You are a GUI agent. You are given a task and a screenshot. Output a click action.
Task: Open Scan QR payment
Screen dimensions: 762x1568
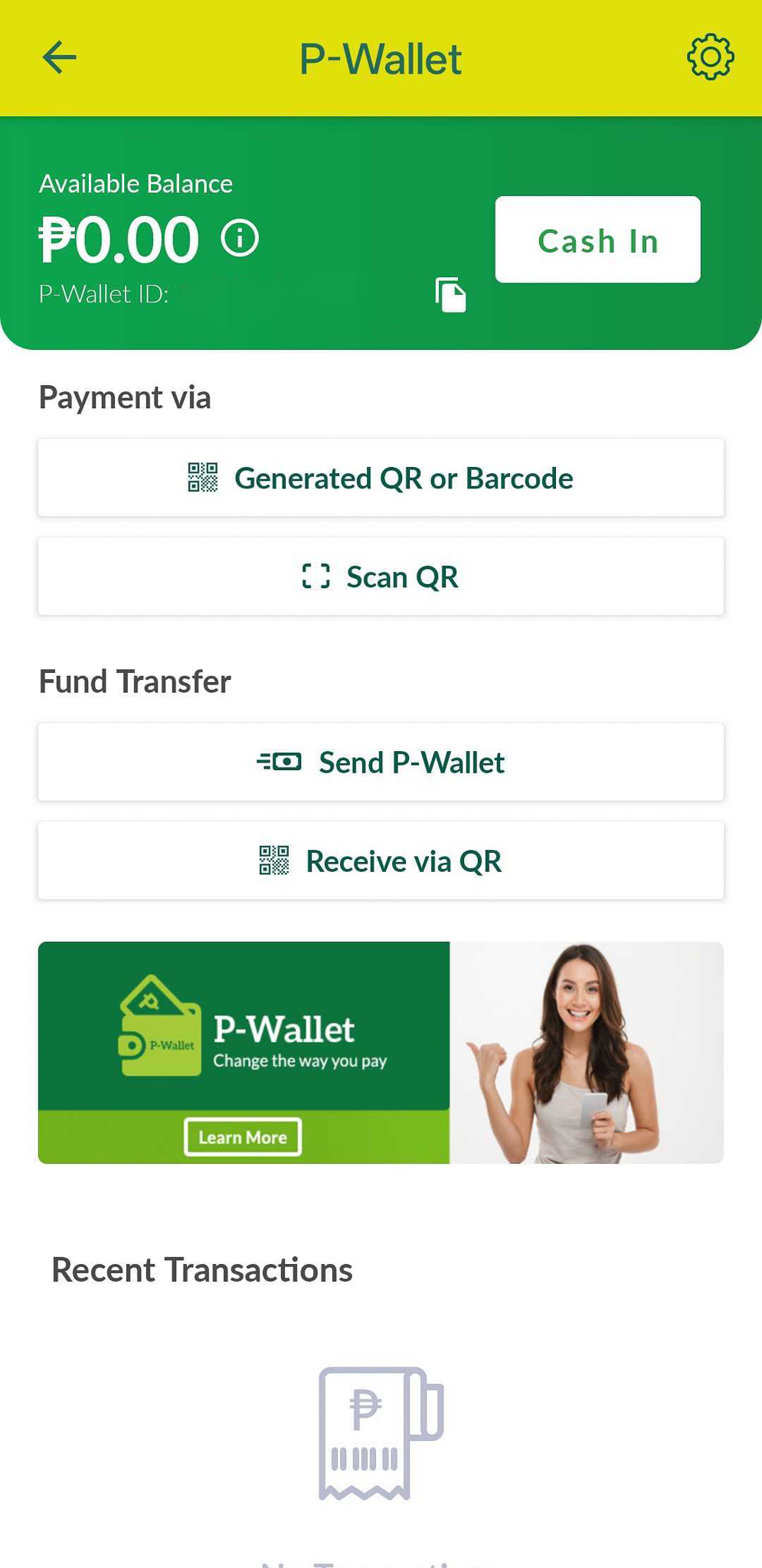(381, 577)
